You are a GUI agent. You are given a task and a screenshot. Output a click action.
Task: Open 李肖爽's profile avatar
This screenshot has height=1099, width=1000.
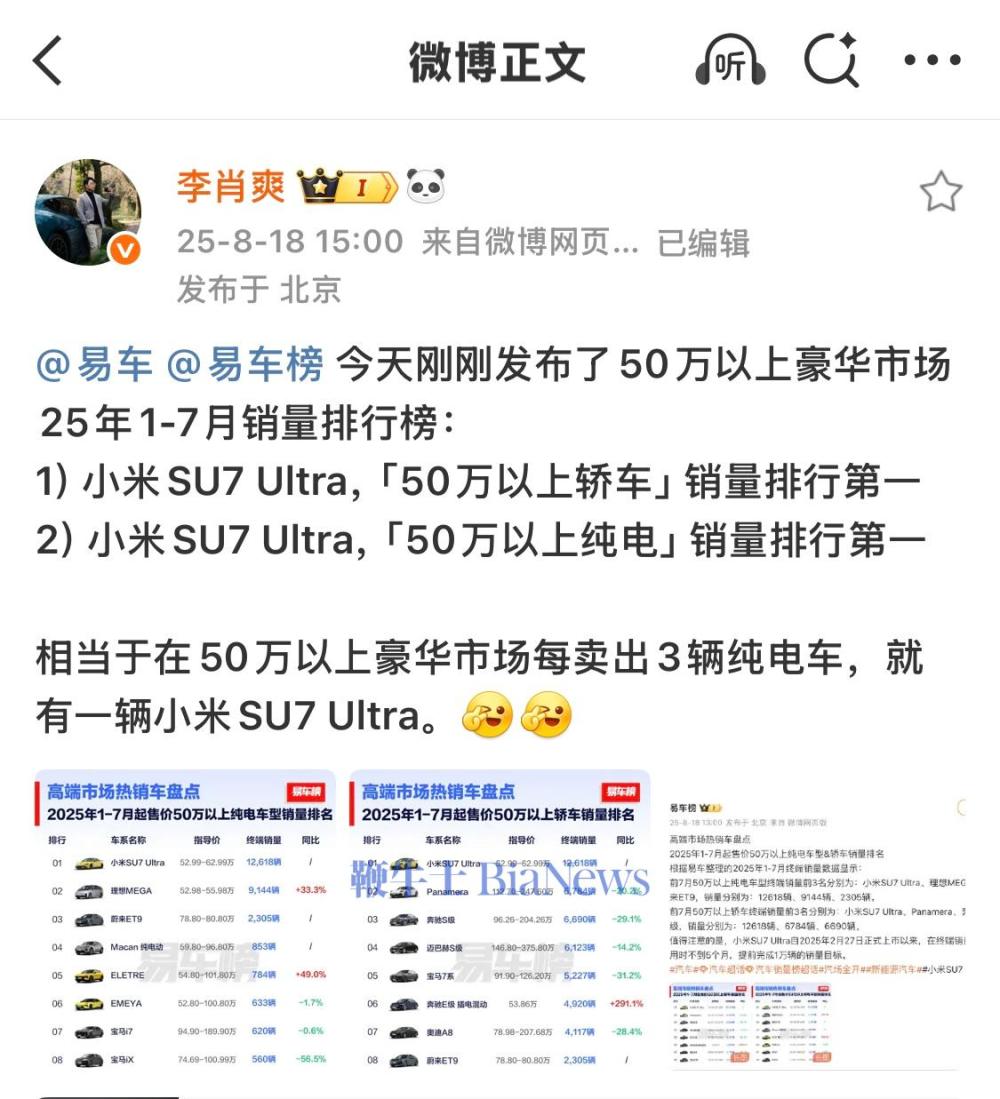pyautogui.click(x=88, y=212)
